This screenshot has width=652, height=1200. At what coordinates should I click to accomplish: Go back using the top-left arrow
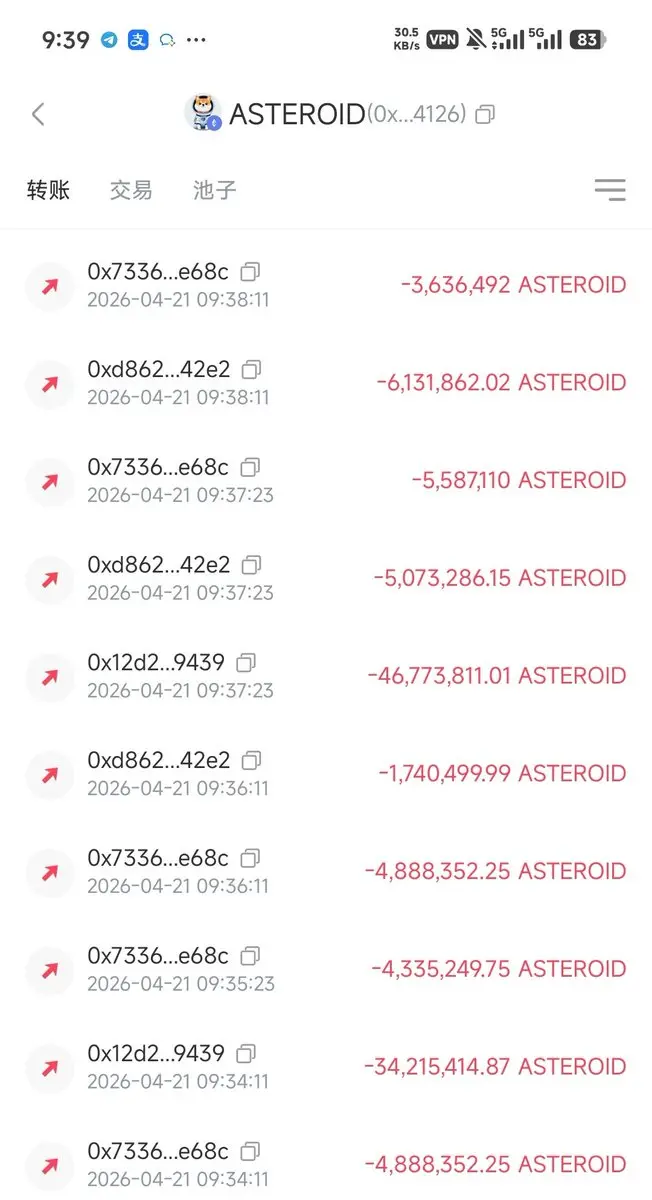pos(38,114)
